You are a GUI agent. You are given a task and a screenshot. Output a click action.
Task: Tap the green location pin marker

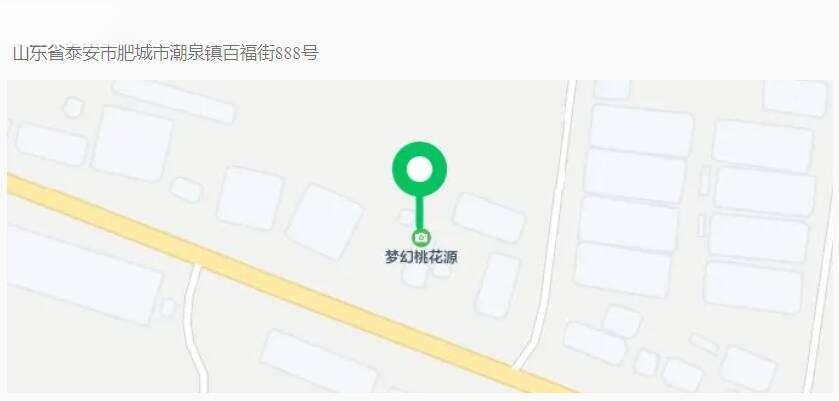(x=419, y=171)
